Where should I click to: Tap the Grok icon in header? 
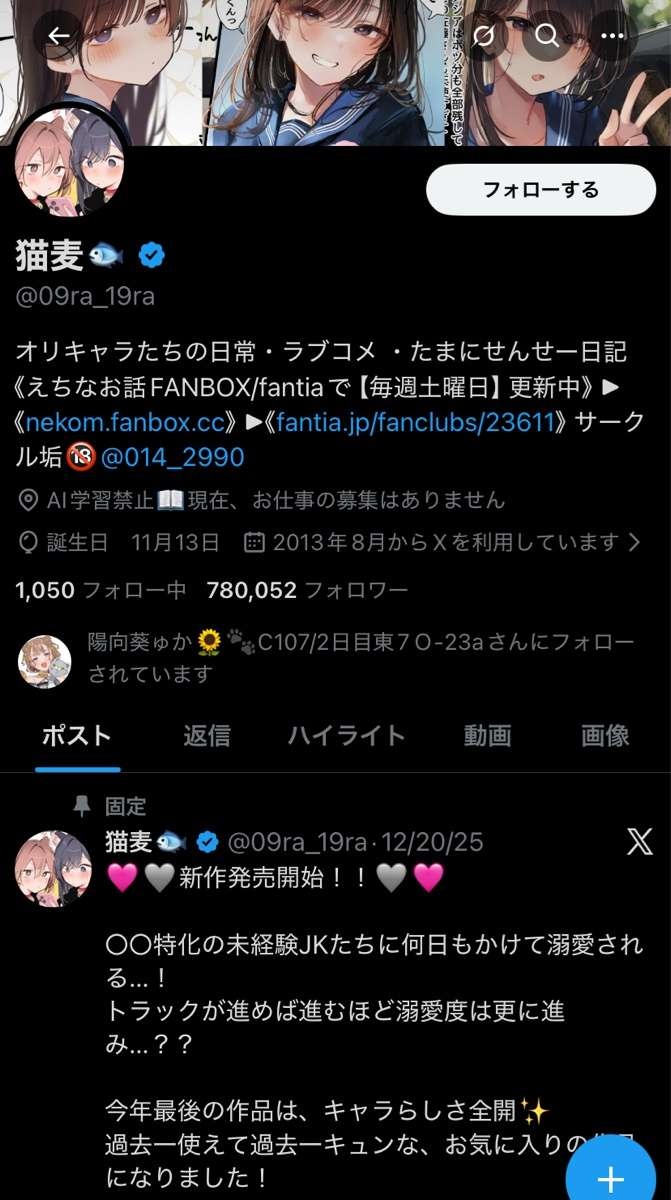485,37
